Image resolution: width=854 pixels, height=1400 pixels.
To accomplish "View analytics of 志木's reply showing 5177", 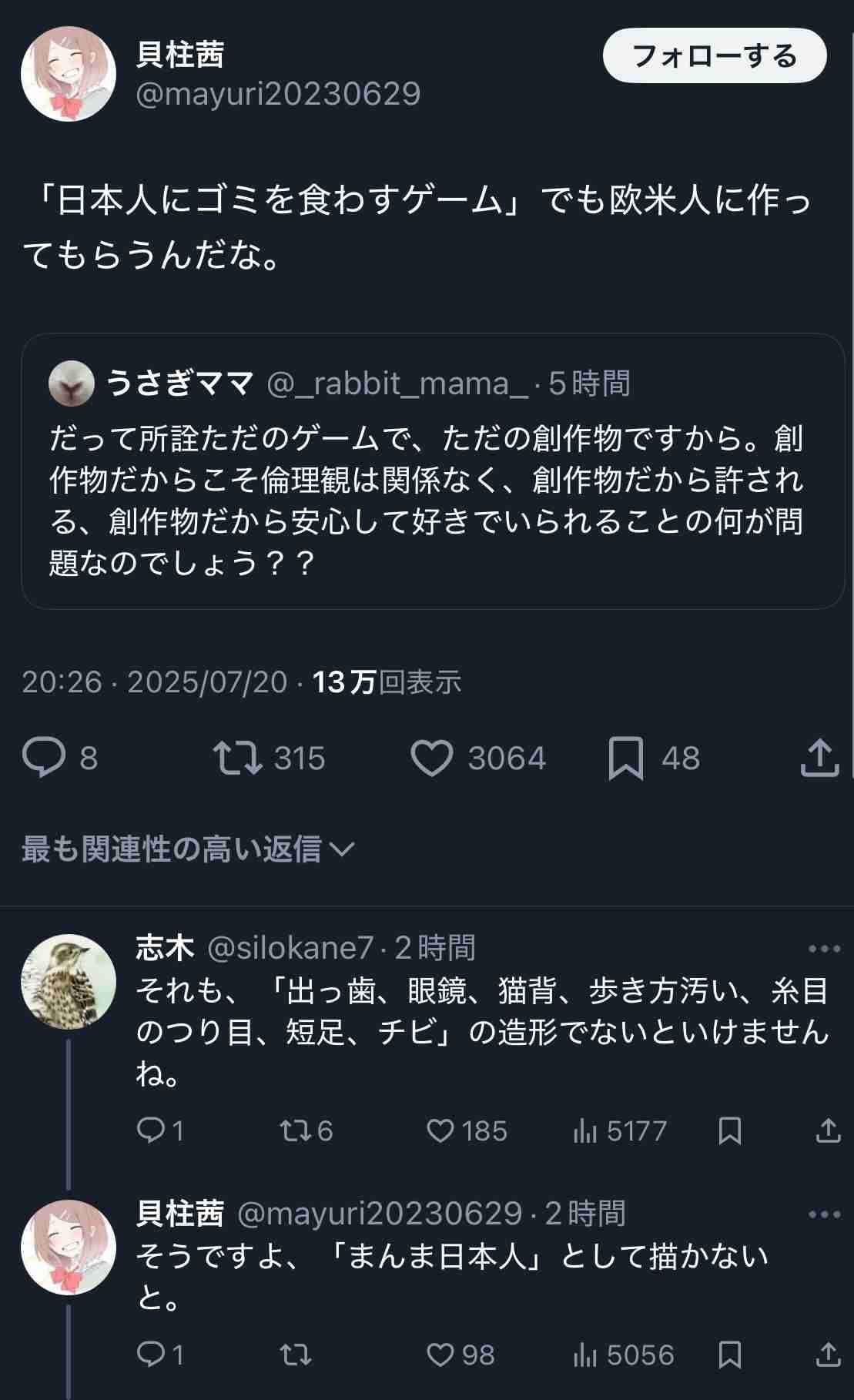I will tap(620, 1130).
